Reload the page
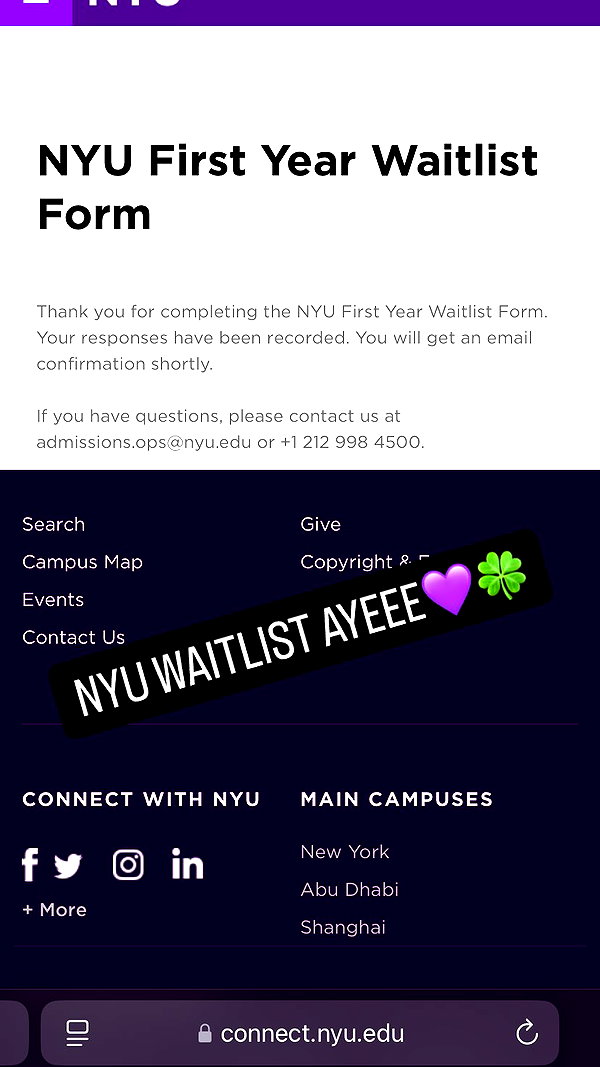This screenshot has width=600, height=1067. coord(527,1033)
